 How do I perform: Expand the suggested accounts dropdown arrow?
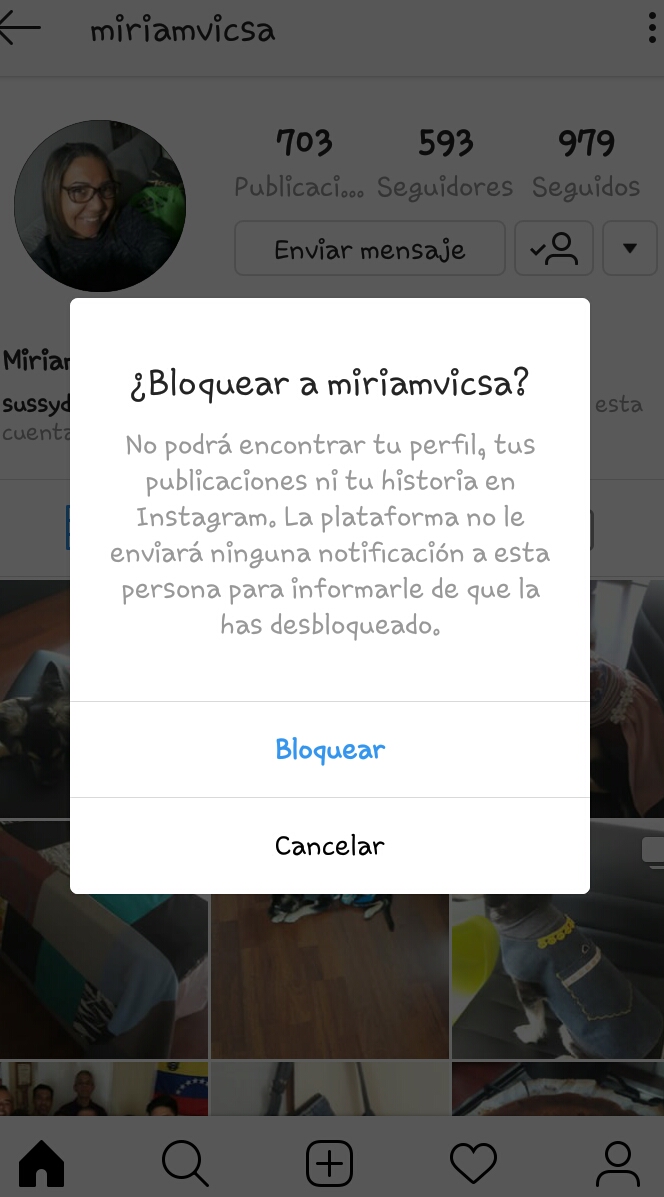(630, 249)
